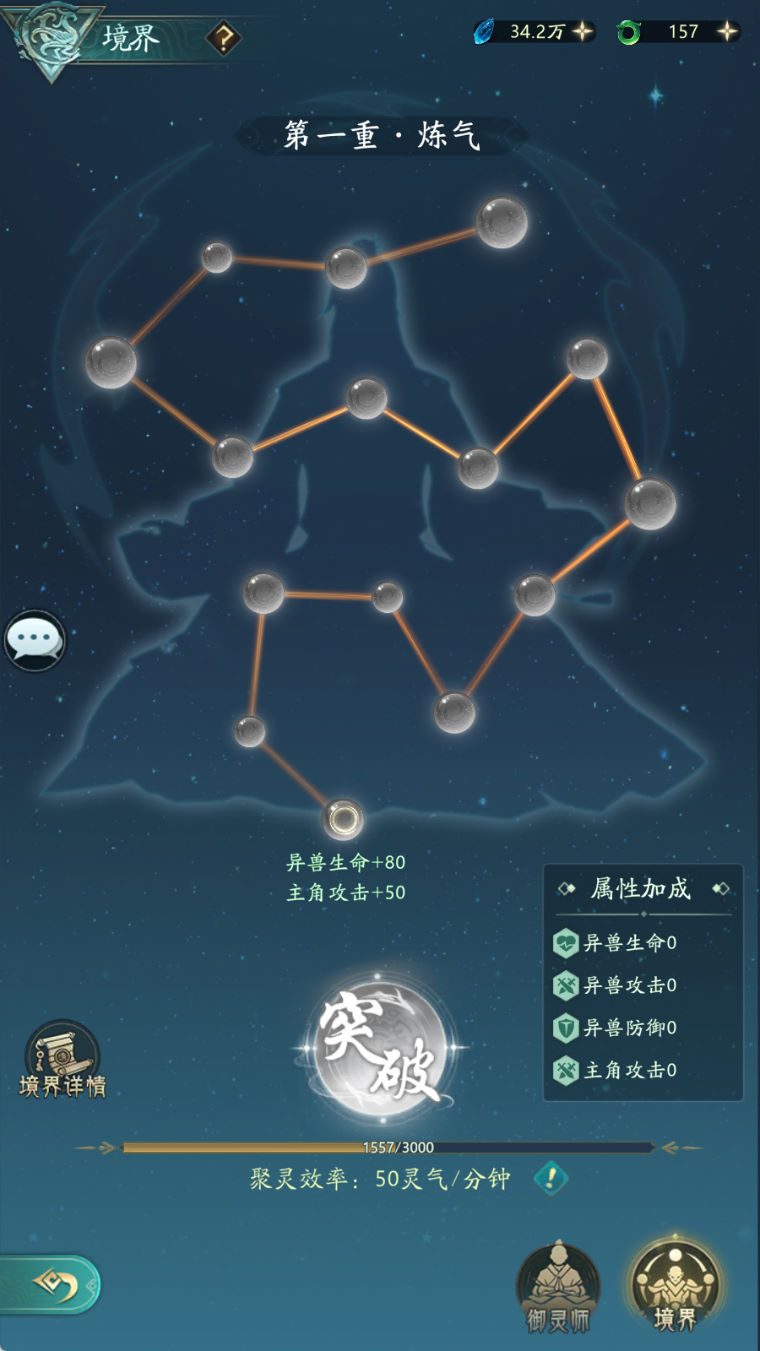This screenshot has width=760, height=1351.
Task: Select the glowing node with 异兽生命+80
Action: 344,820
